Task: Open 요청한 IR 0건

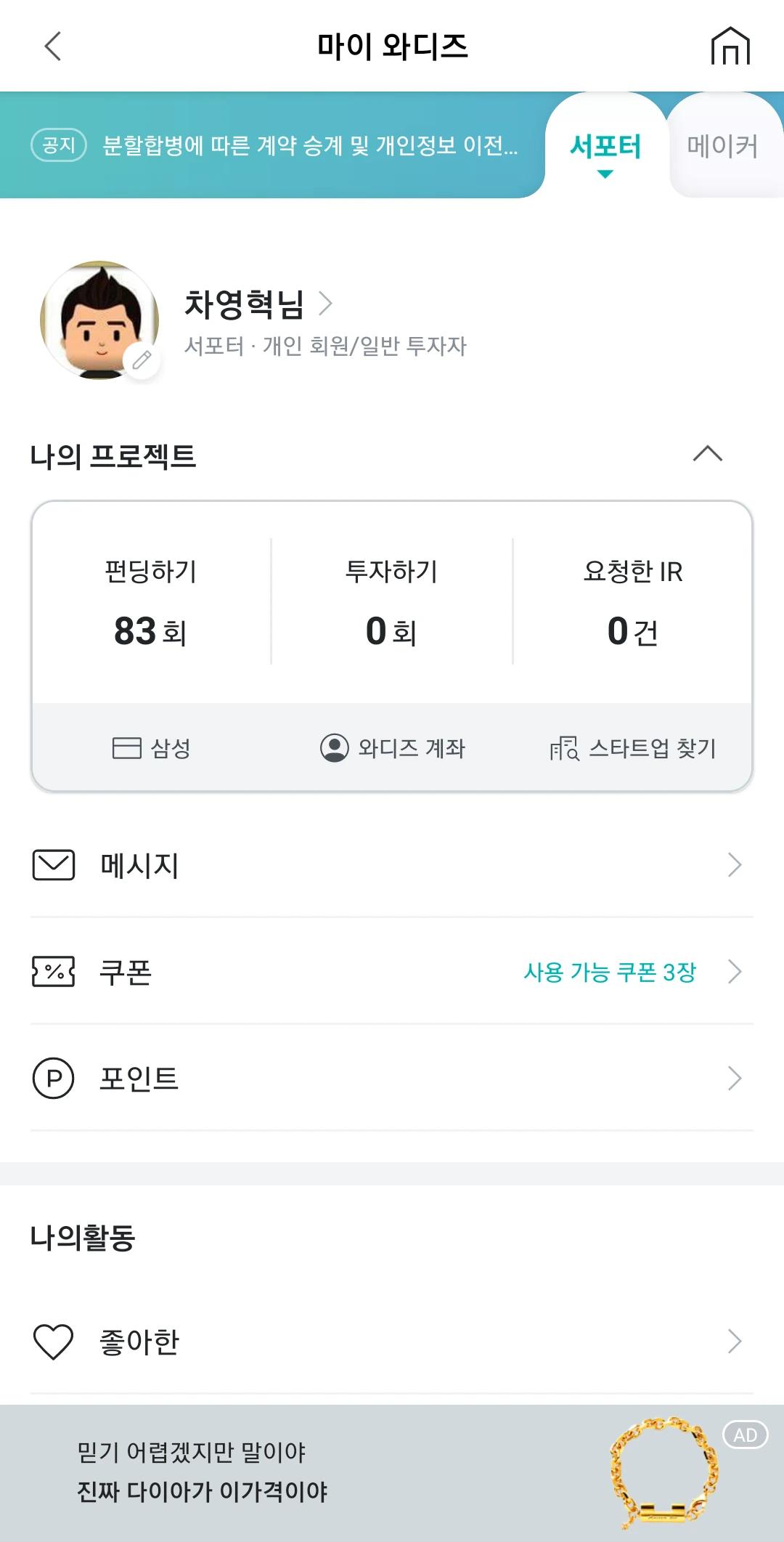Action: 633,603
